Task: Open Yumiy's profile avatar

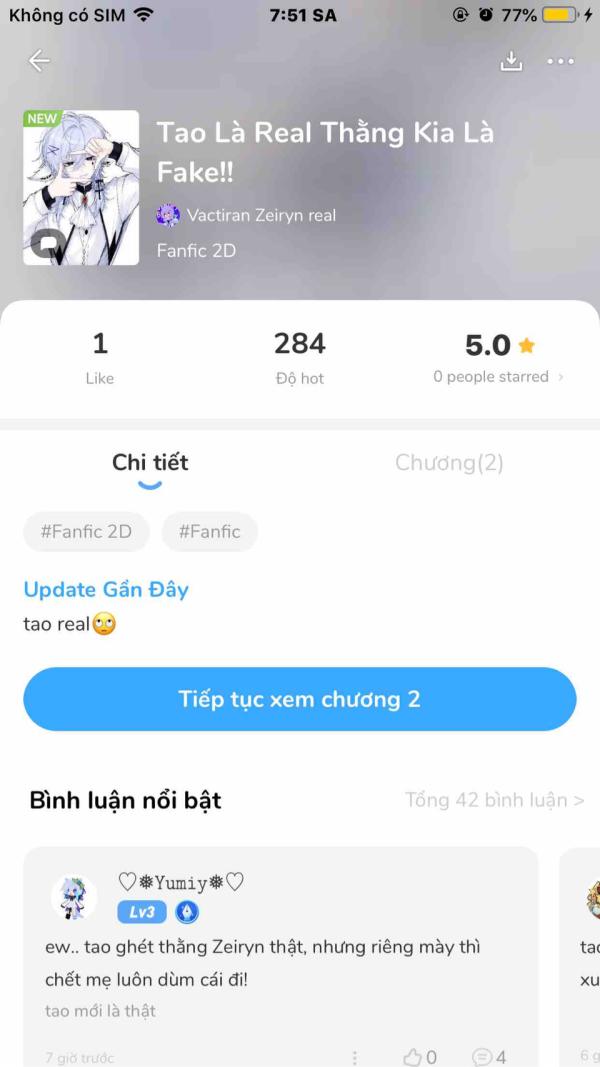Action: click(x=73, y=898)
